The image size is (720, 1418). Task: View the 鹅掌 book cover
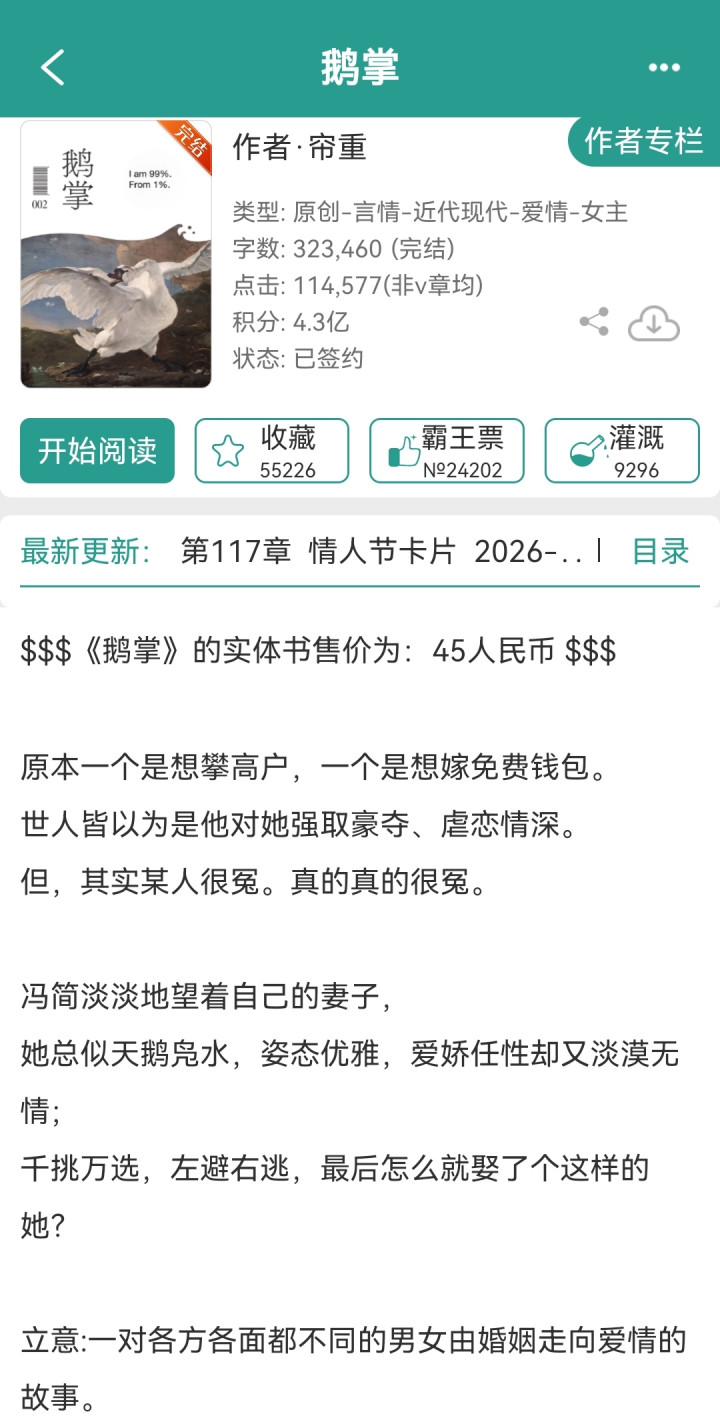pos(116,254)
